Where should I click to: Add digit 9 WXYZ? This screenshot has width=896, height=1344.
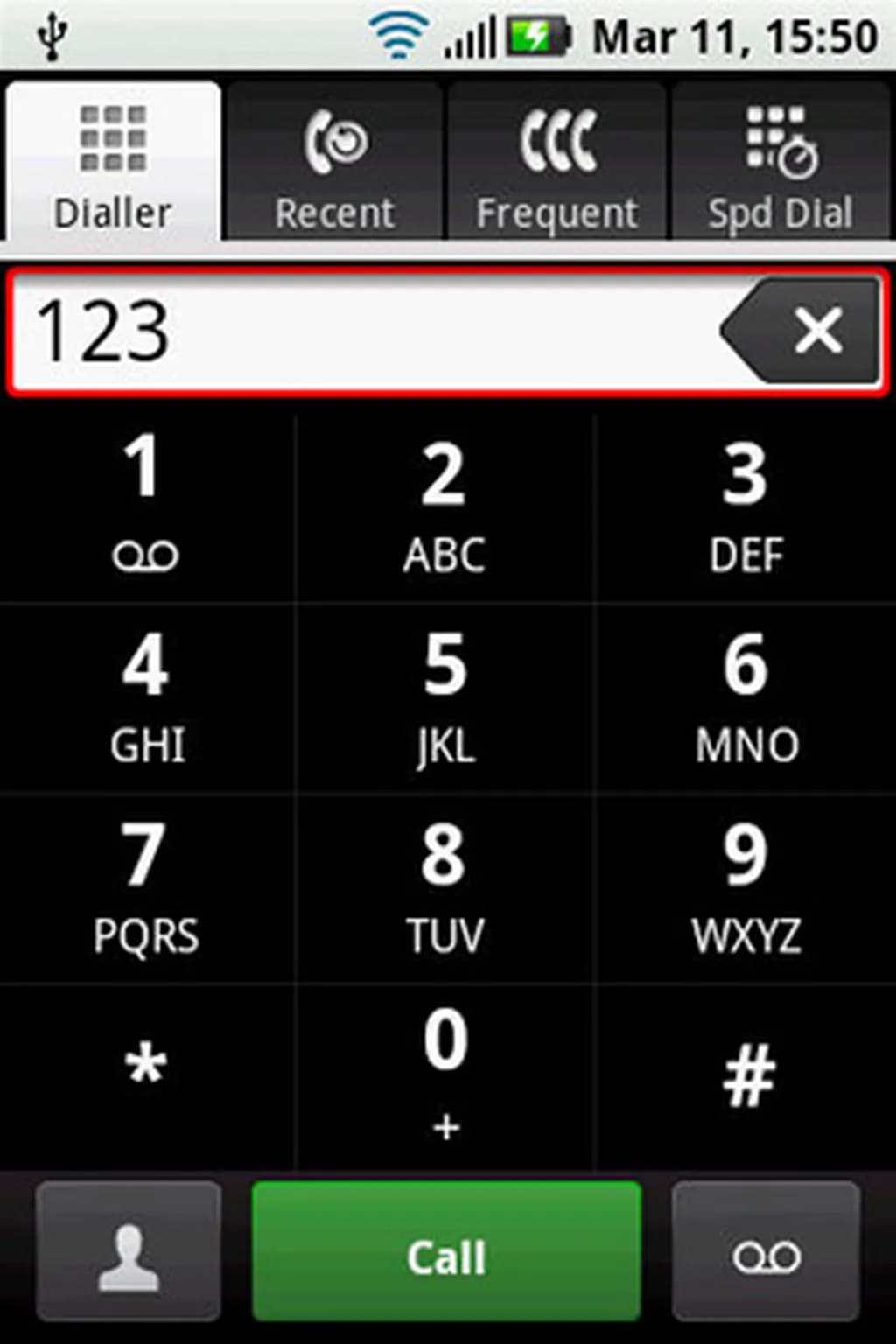[x=745, y=888]
